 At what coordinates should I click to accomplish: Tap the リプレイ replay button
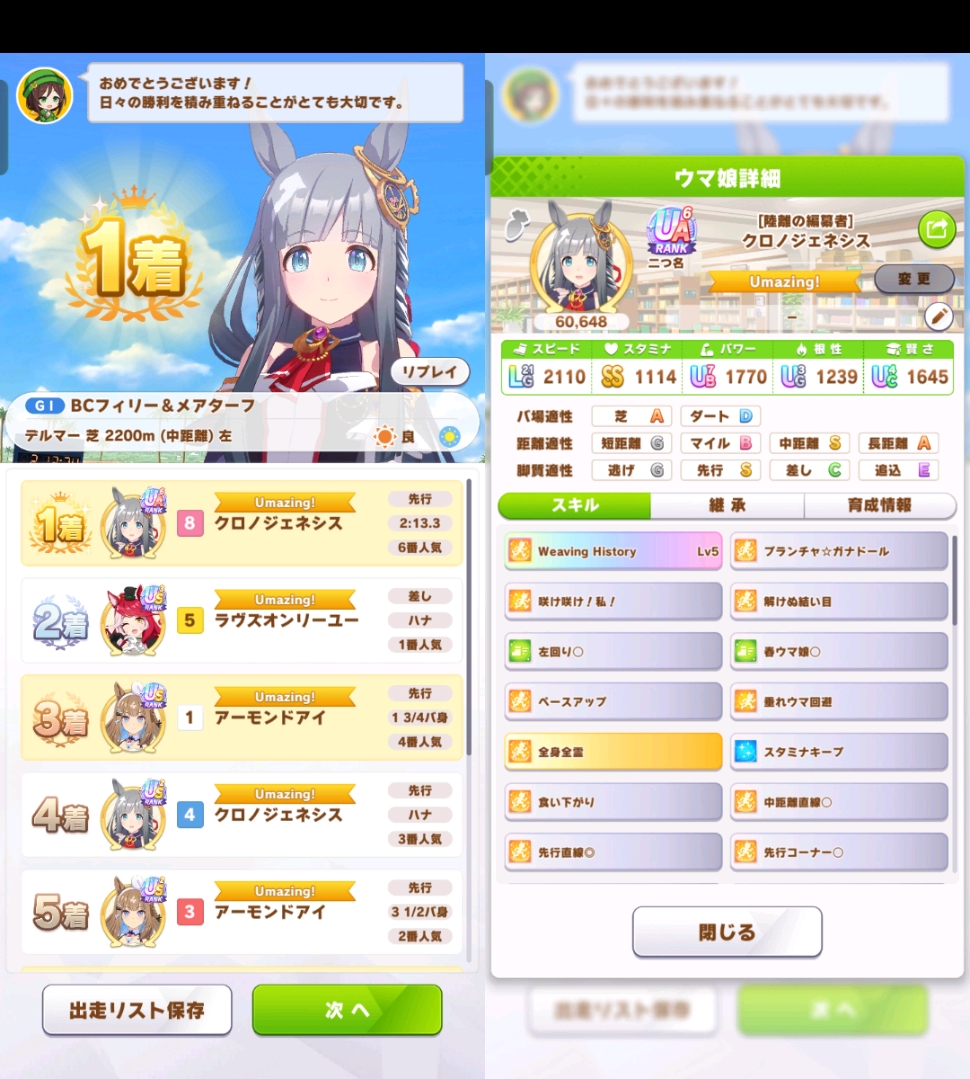pyautogui.click(x=429, y=372)
